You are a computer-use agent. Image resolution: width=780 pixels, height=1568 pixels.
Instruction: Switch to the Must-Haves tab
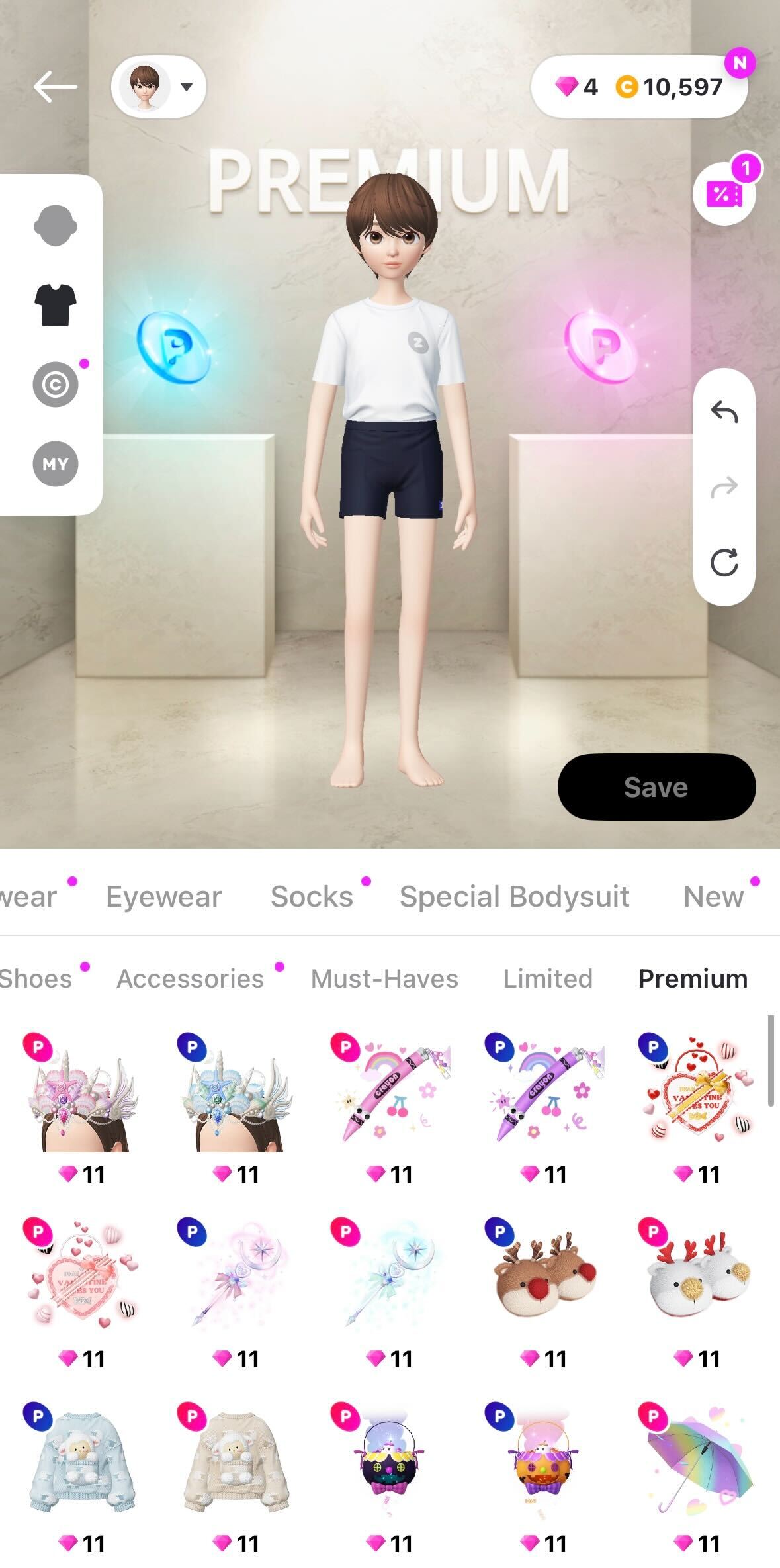click(384, 978)
